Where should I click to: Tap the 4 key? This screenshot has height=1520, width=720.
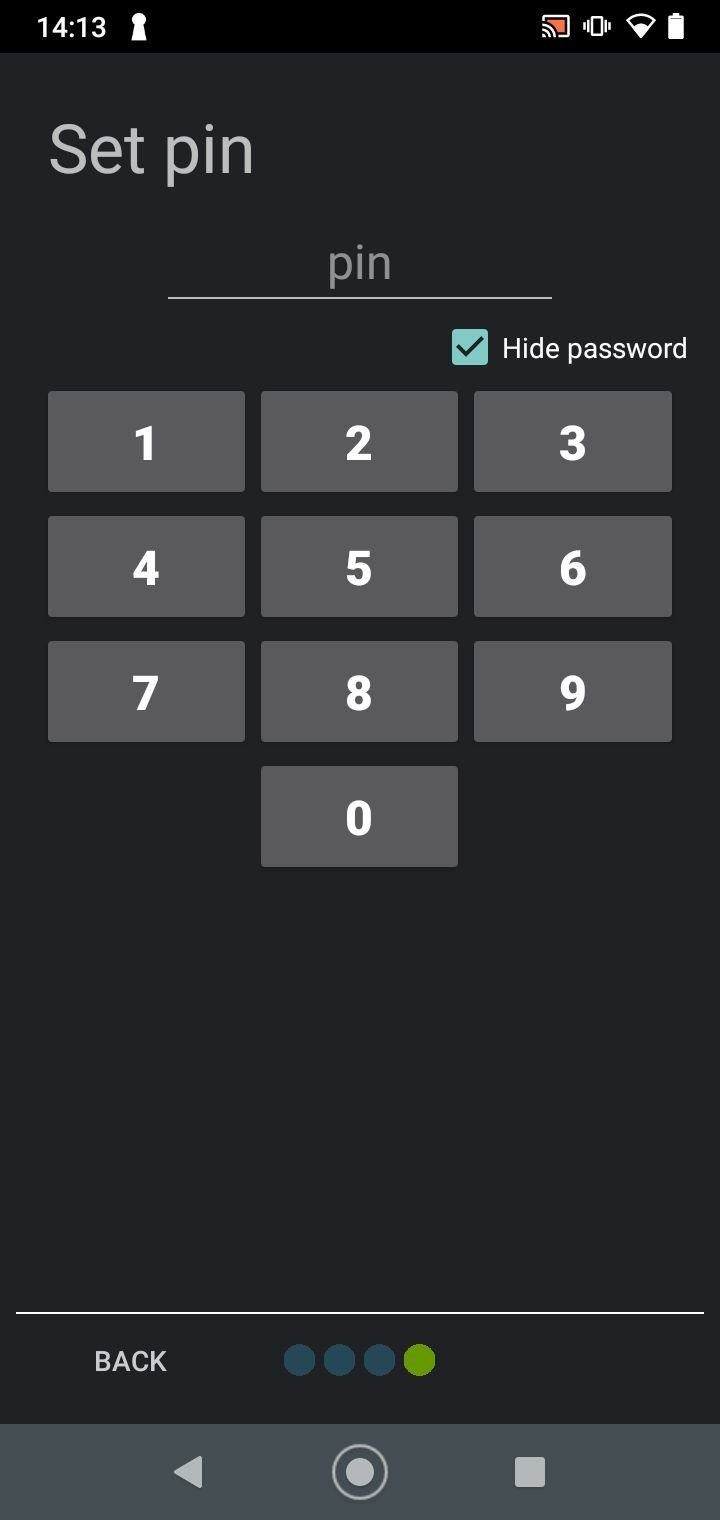[146, 566]
